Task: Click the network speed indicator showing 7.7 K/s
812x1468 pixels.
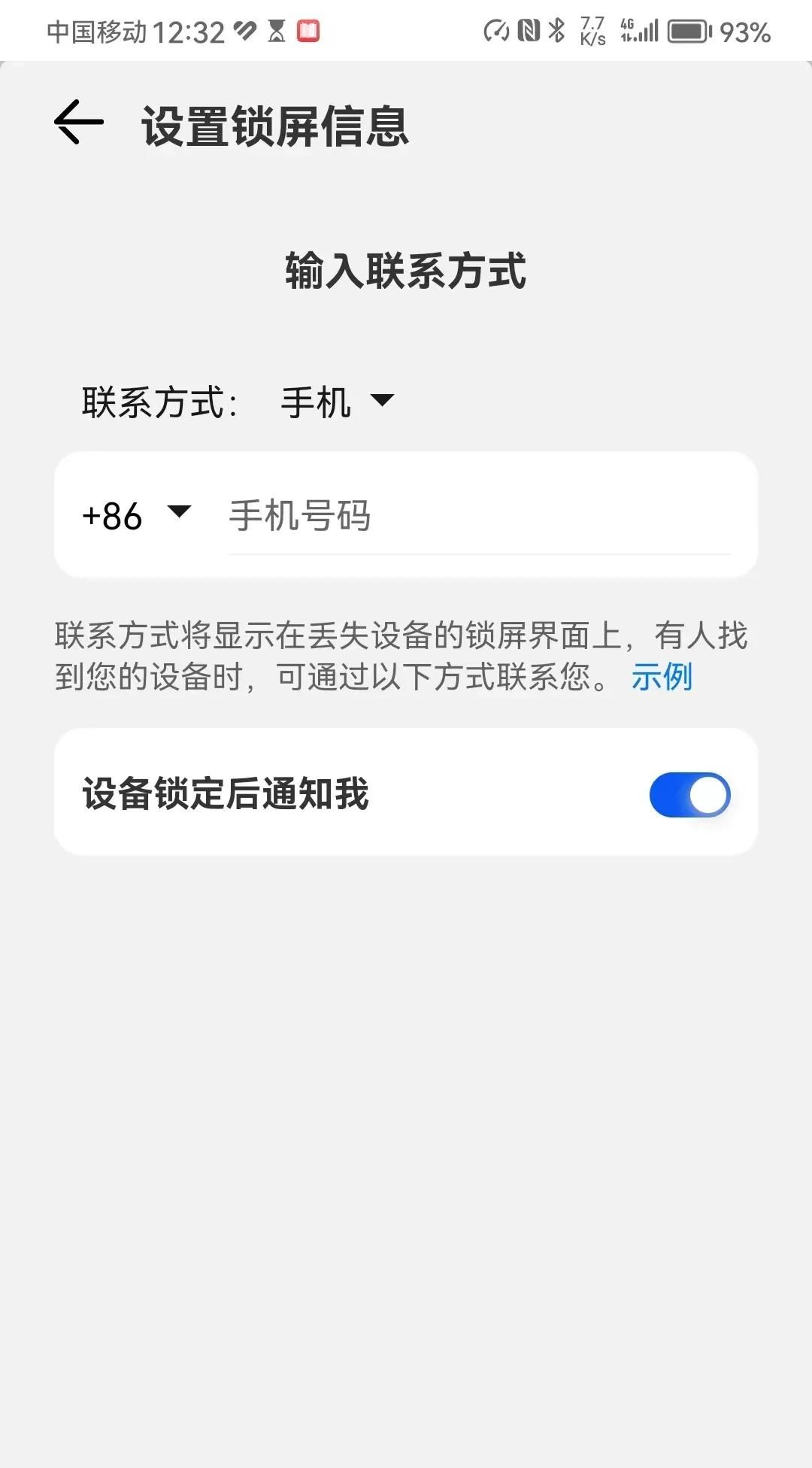Action: pos(592,30)
